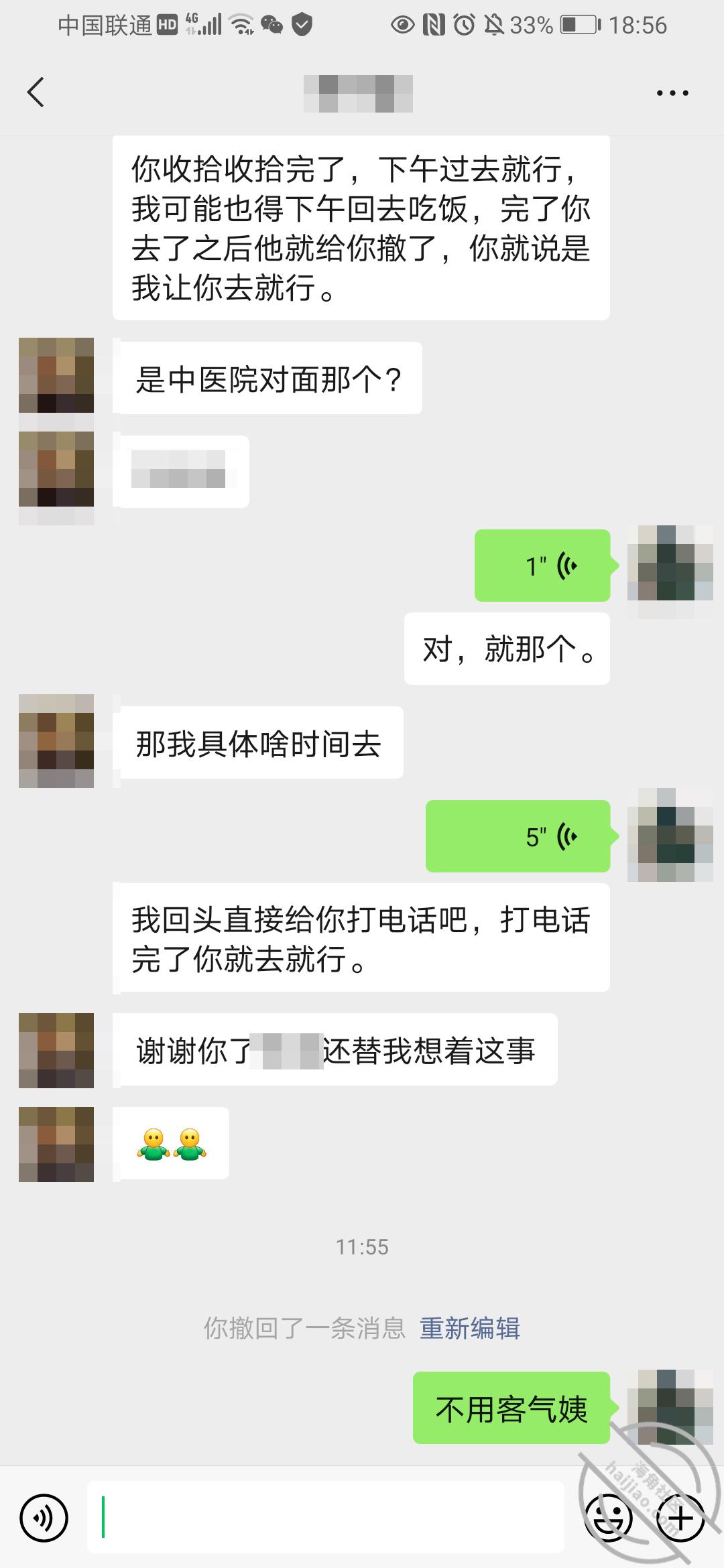This screenshot has width=724, height=1568.
Task: Focus the message text field
Action: [325, 1518]
